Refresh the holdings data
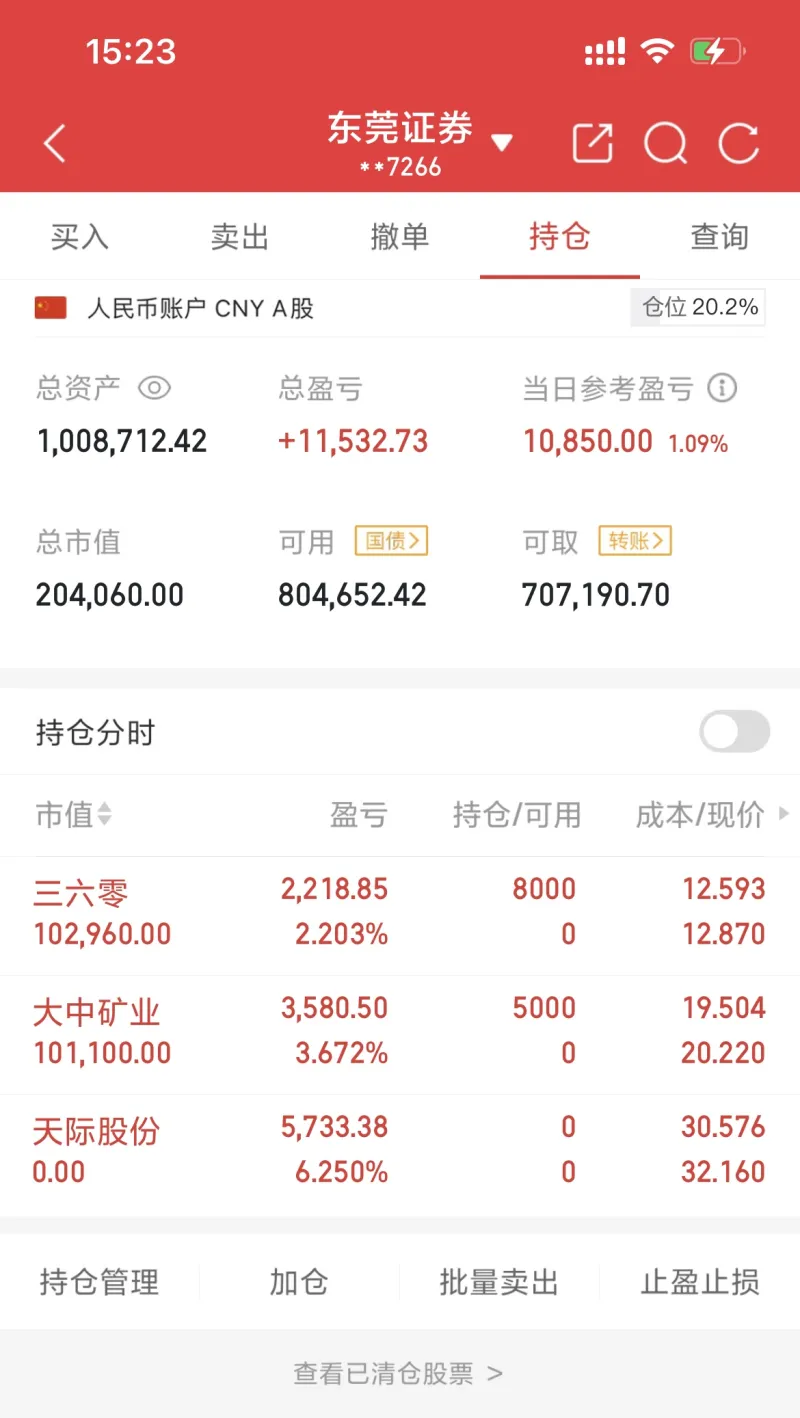The image size is (800, 1418). coord(739,144)
